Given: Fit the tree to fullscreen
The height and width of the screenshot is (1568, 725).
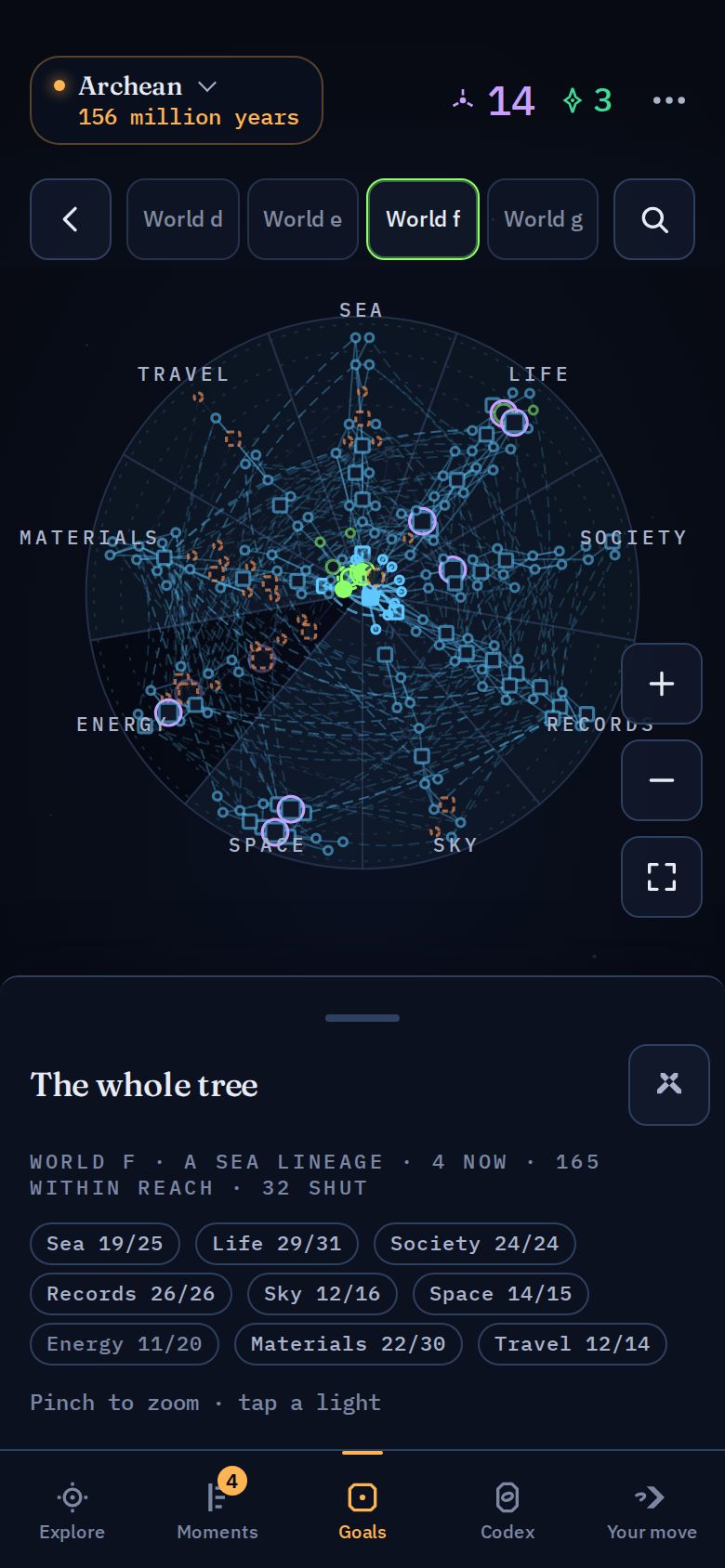Looking at the screenshot, I should tap(662, 877).
